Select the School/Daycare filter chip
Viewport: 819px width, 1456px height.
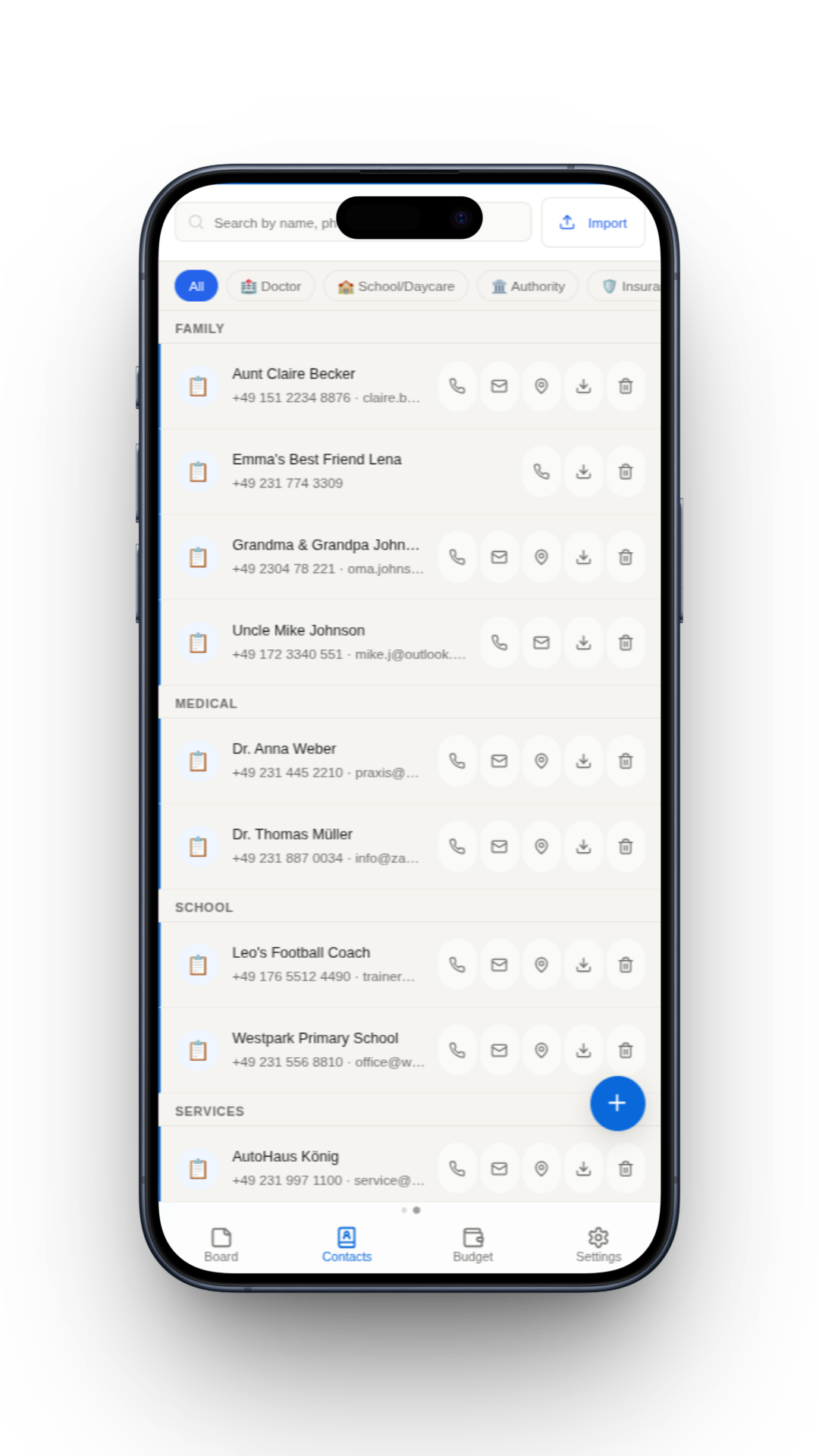point(396,287)
